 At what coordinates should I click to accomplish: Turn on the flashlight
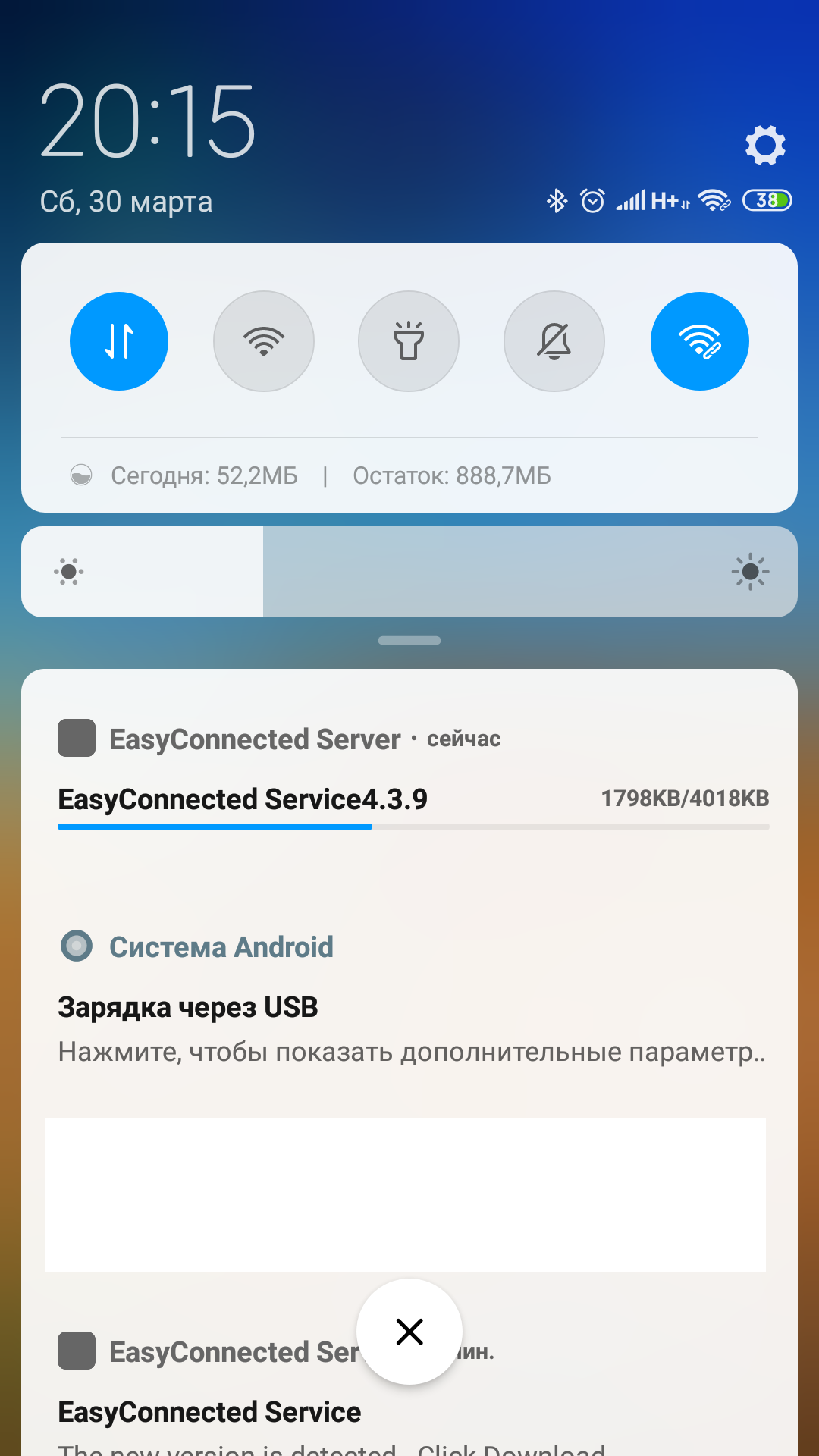(x=409, y=341)
